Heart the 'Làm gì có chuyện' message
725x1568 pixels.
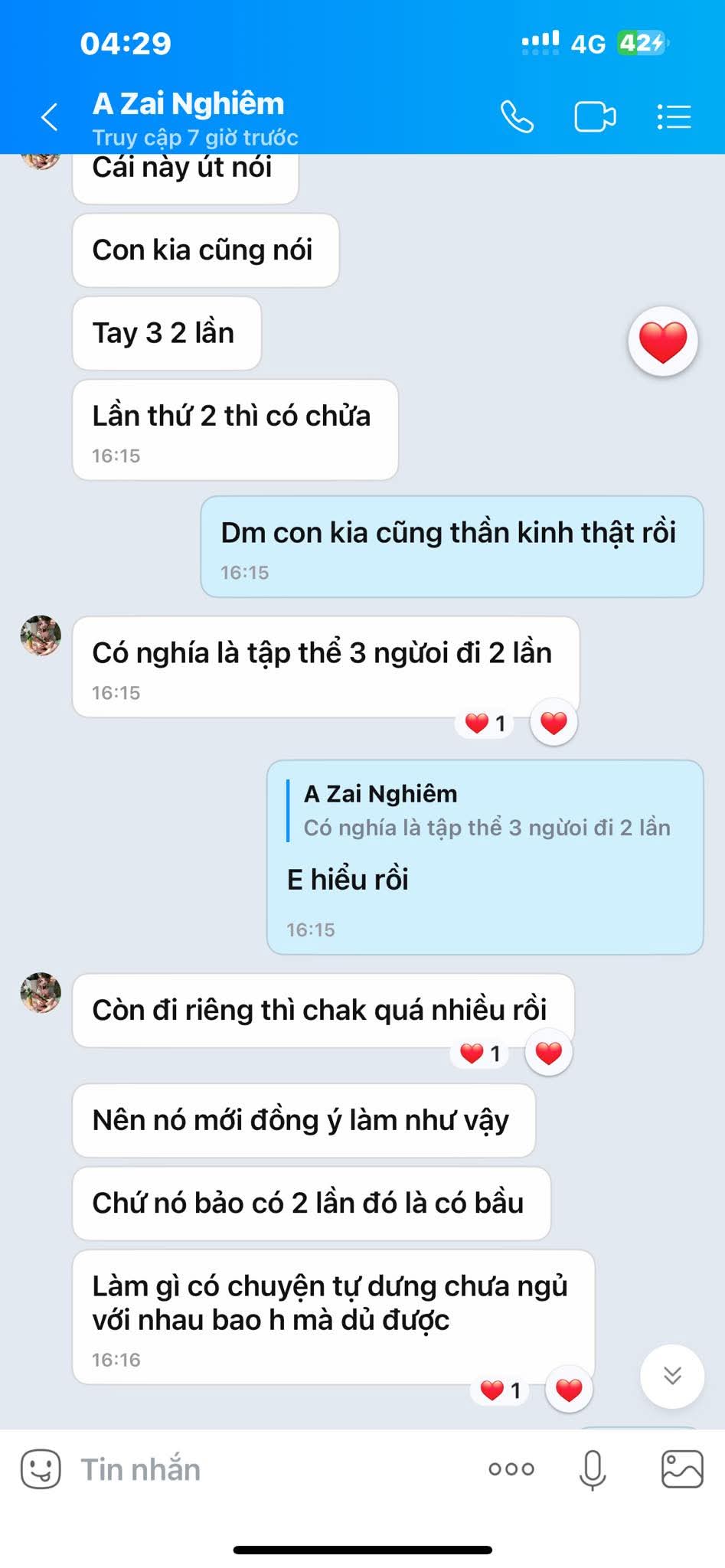[569, 1390]
